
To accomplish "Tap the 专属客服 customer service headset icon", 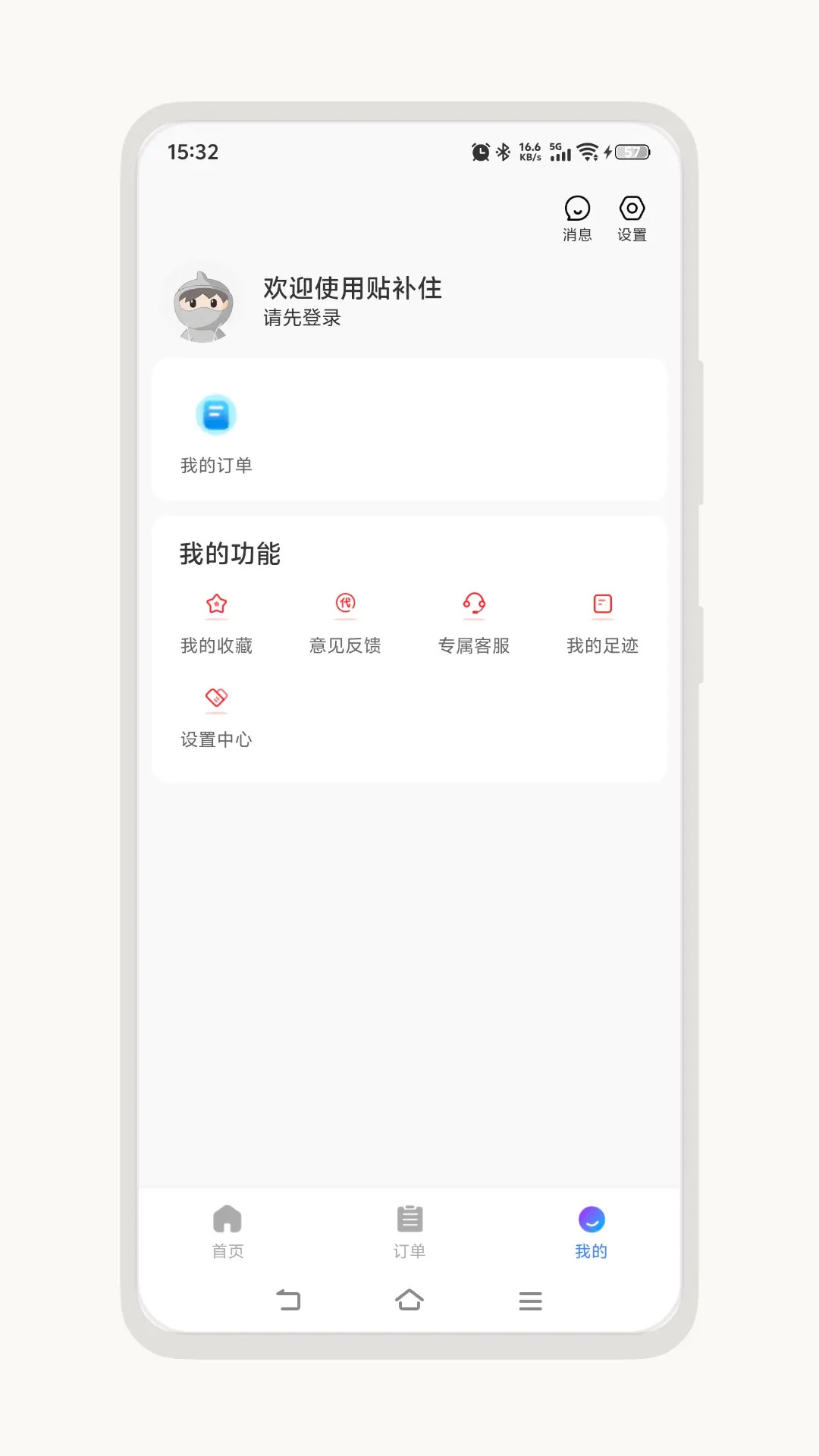I will (474, 604).
